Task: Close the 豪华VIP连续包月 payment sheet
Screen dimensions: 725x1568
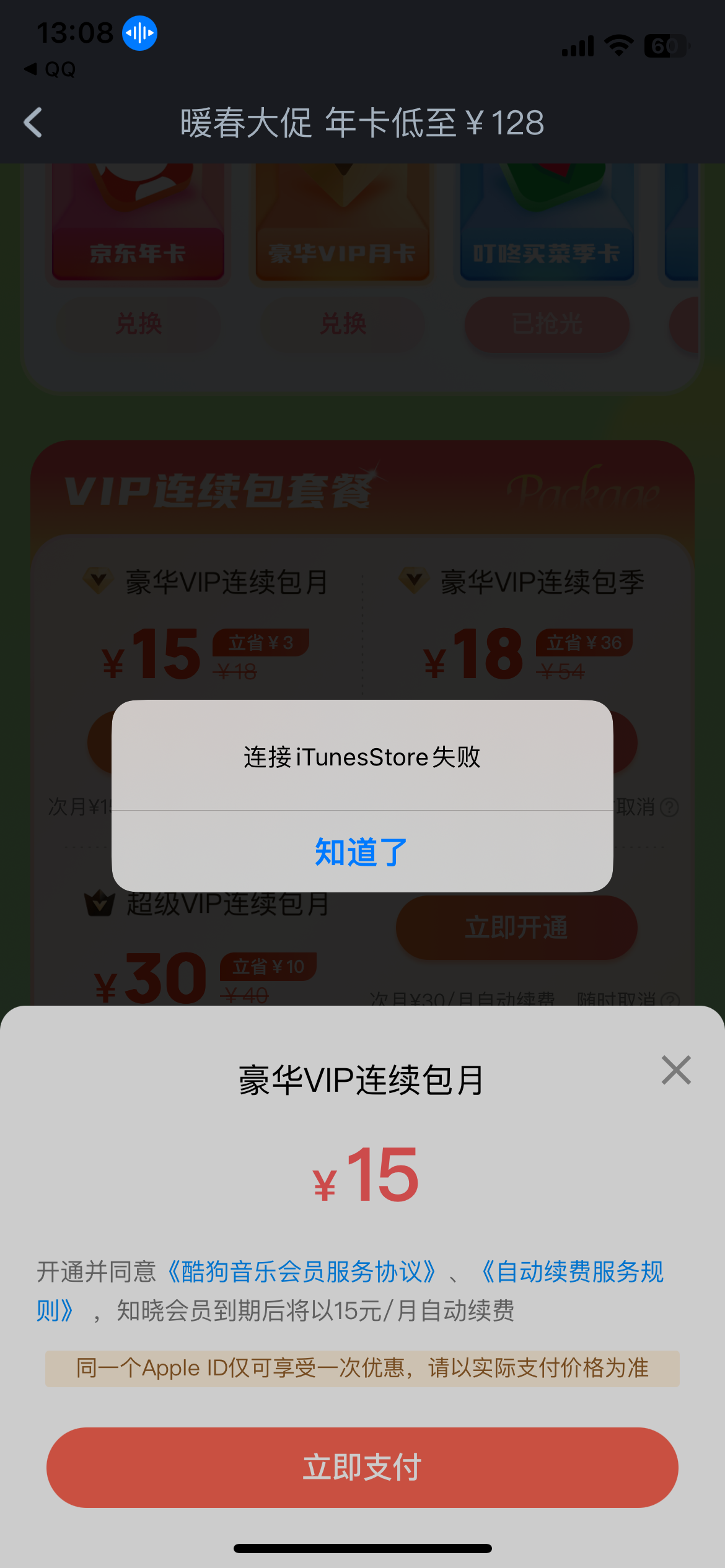Action: [x=675, y=1070]
